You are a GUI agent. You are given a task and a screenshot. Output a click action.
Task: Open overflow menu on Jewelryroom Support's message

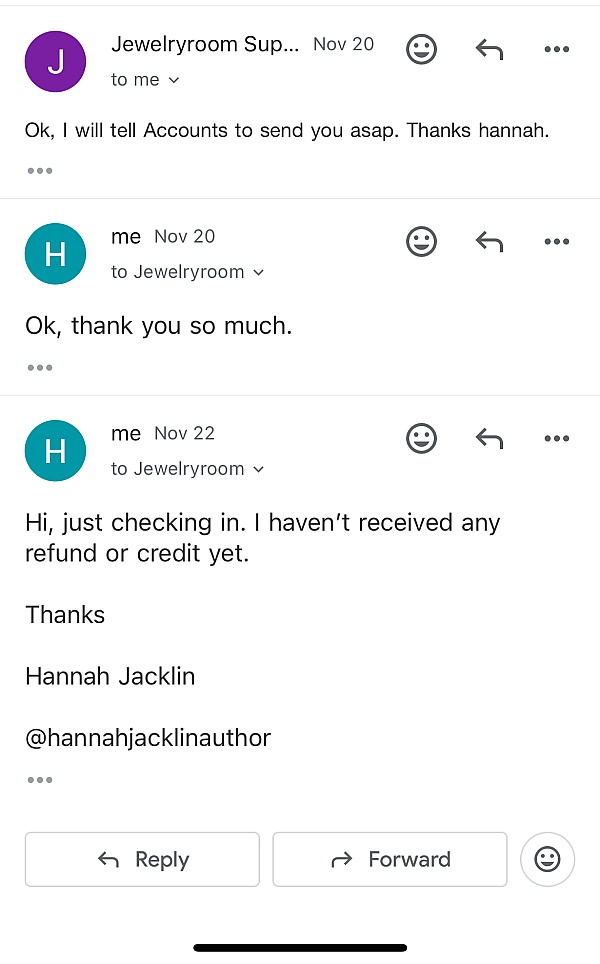(556, 50)
